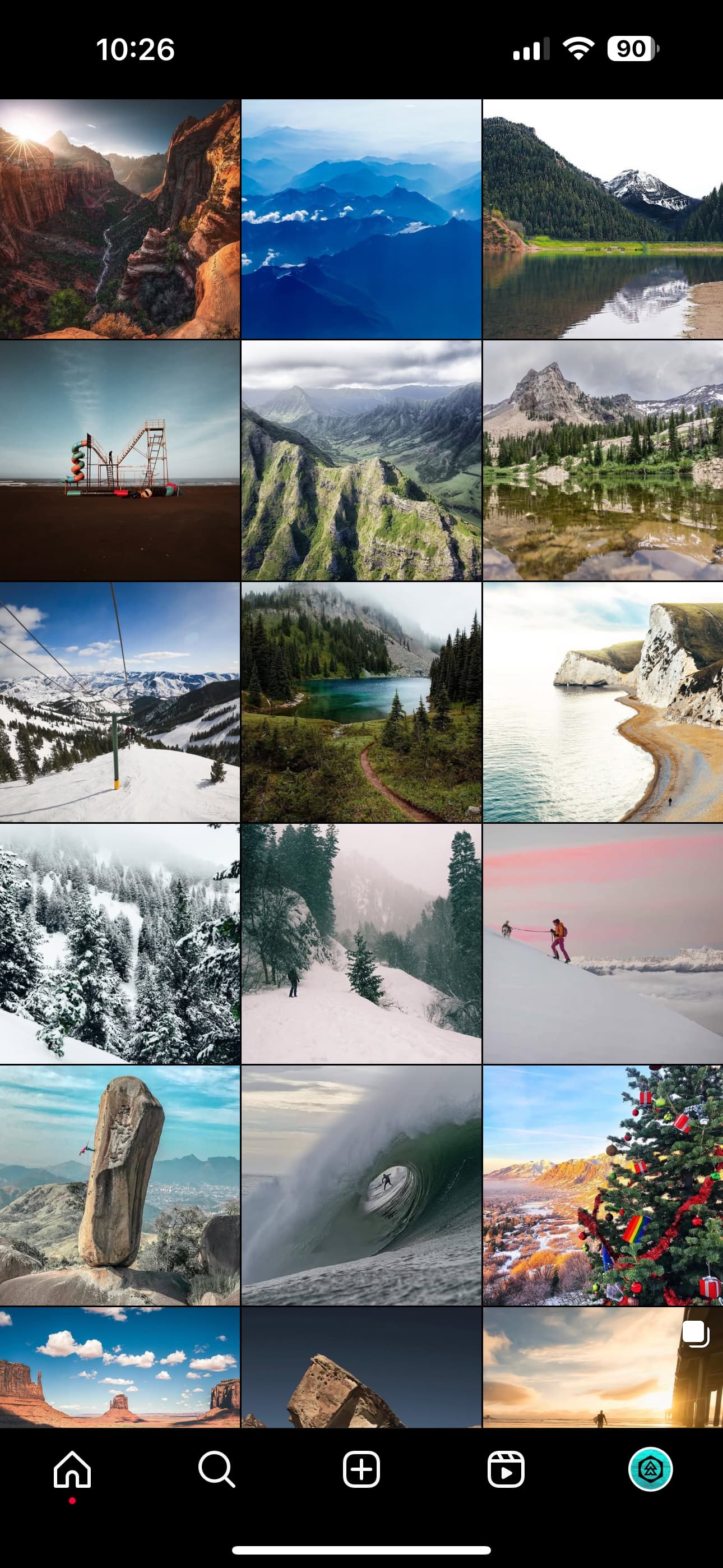
Task: Open the ski lift snowy slope photo
Action: (120, 703)
